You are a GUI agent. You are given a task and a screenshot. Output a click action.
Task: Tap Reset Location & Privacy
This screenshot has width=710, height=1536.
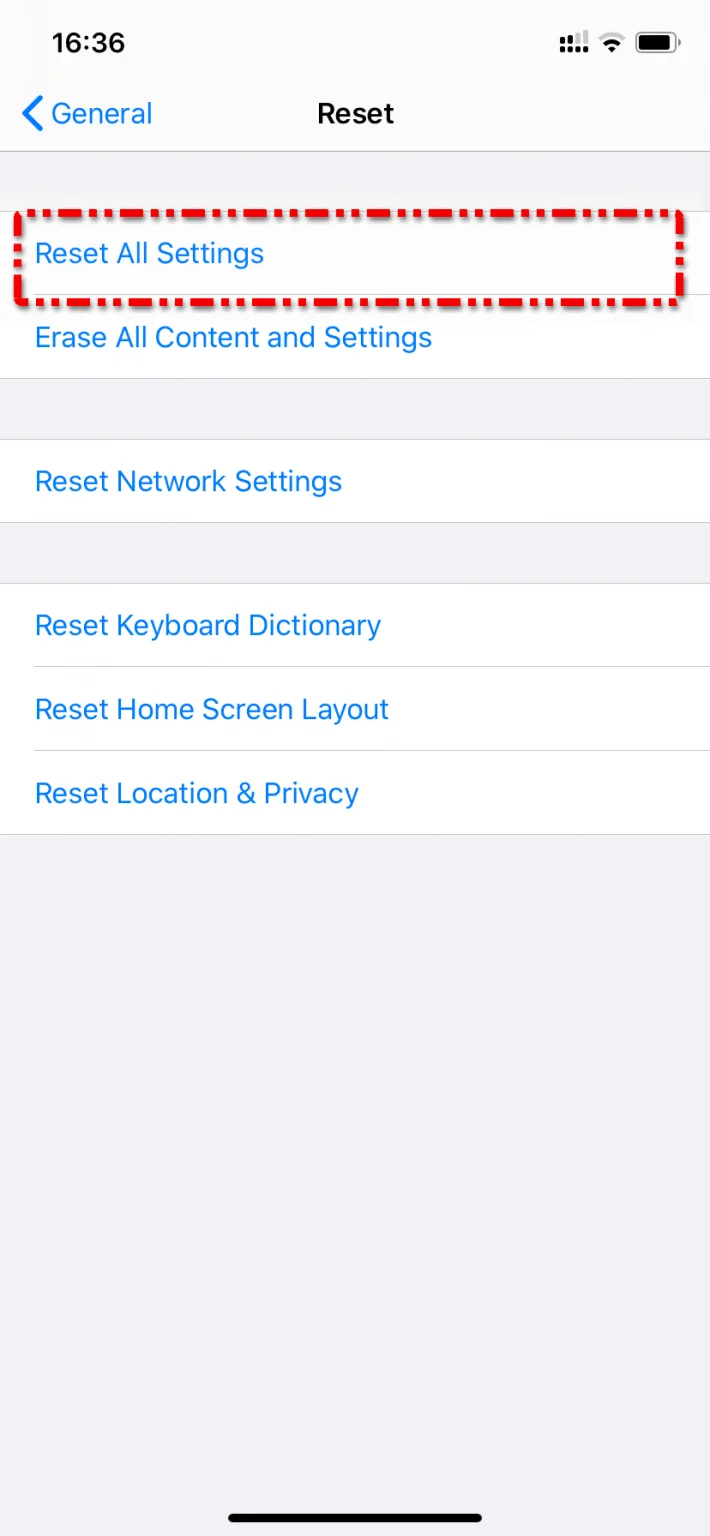pos(197,794)
